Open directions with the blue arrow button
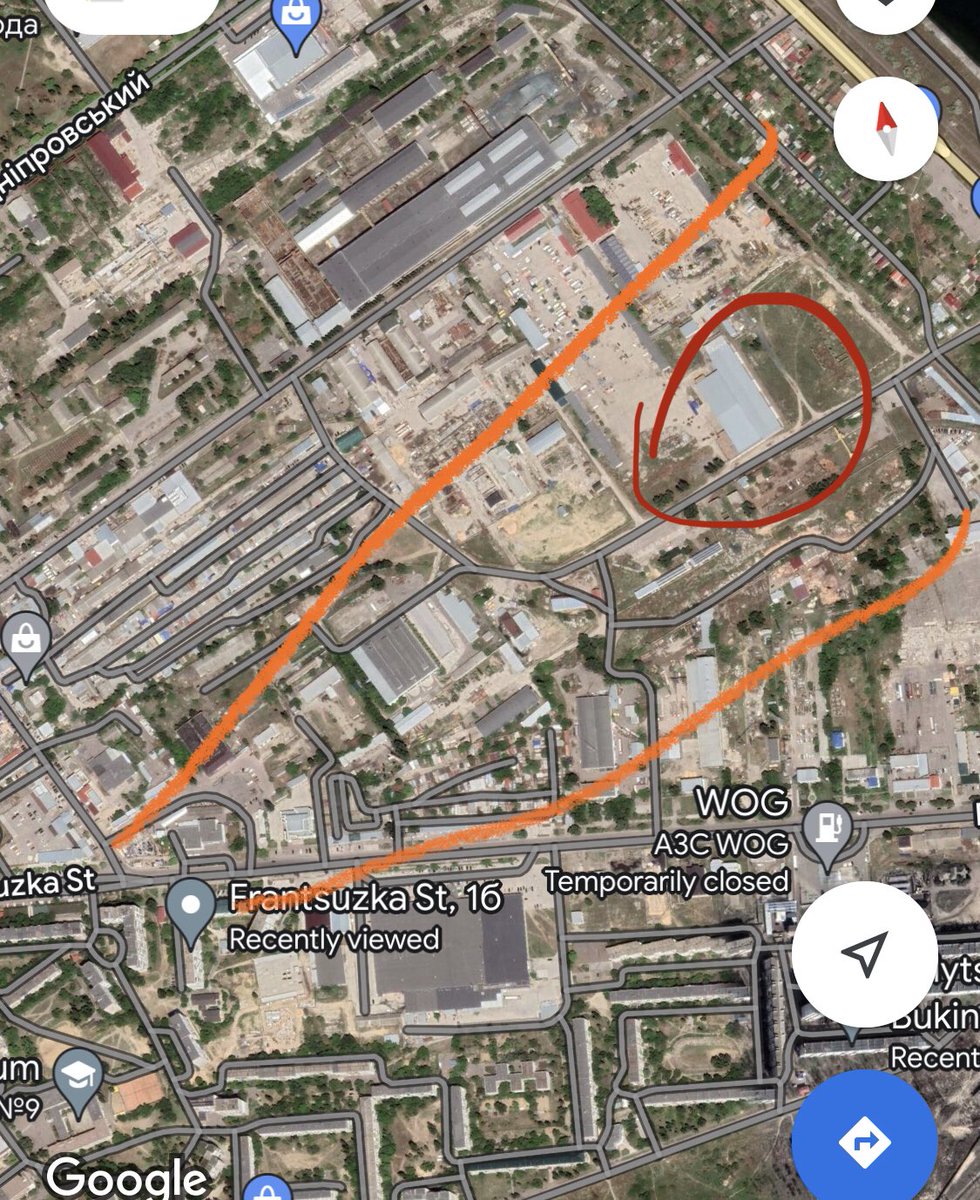Viewport: 980px width, 1200px height. 864,1139
